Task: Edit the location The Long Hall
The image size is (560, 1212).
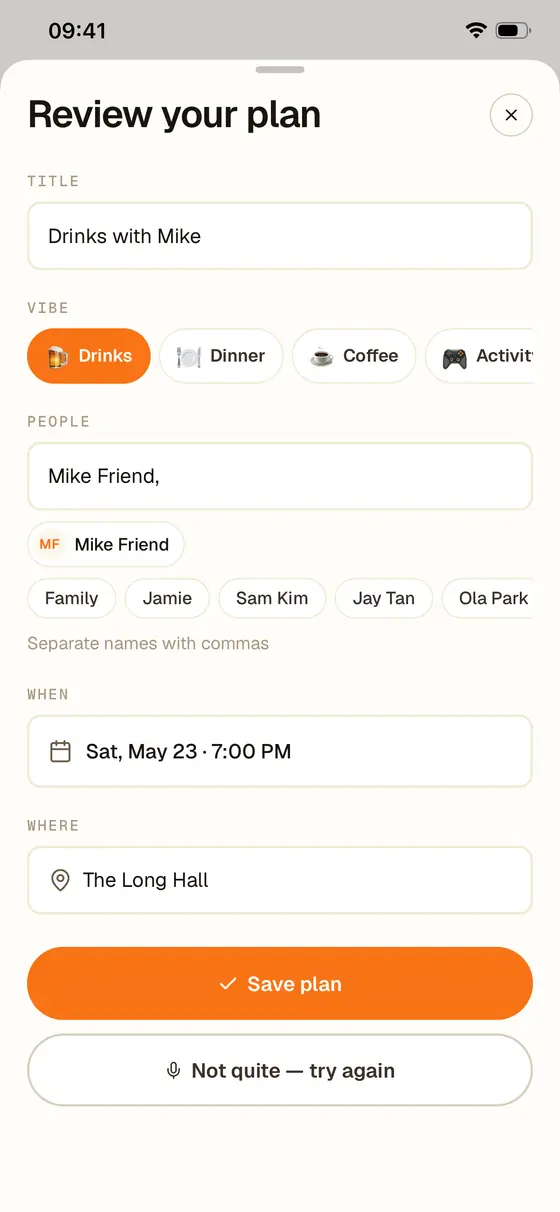Action: coord(280,880)
